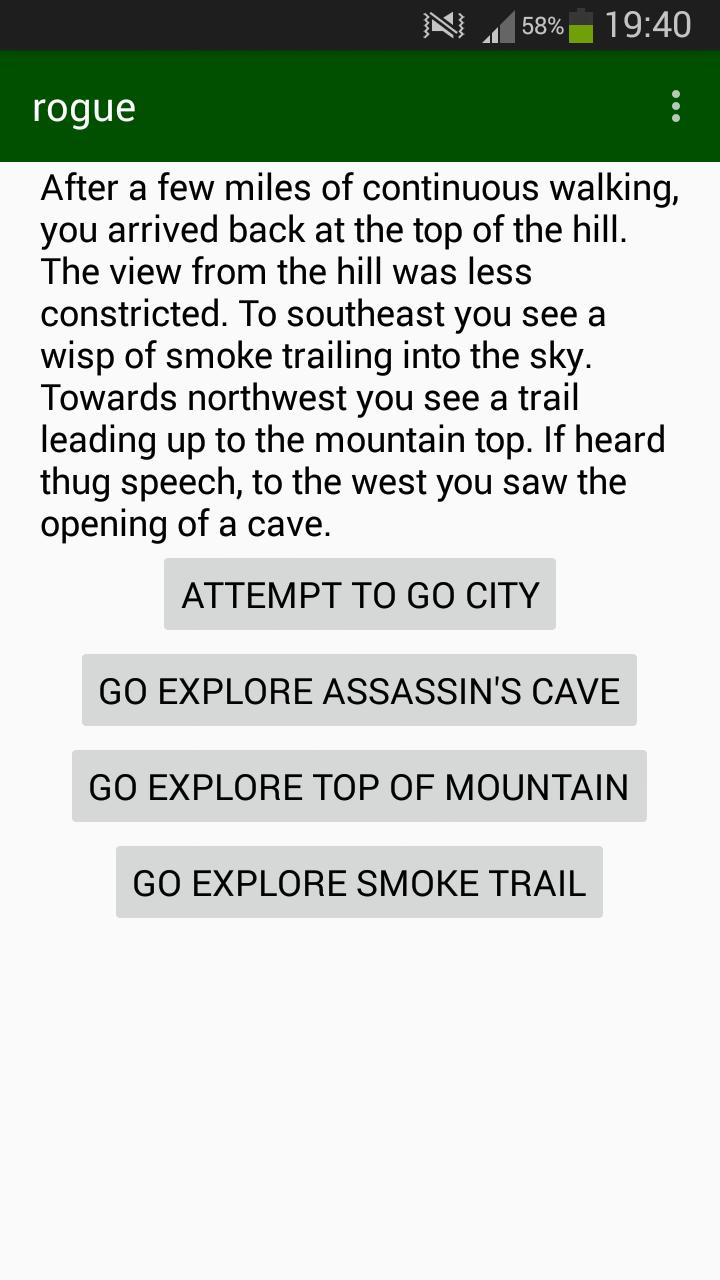Image resolution: width=720 pixels, height=1280 pixels.
Task: Open the overflow menu in the app bar
Action: pyautogui.click(x=676, y=107)
